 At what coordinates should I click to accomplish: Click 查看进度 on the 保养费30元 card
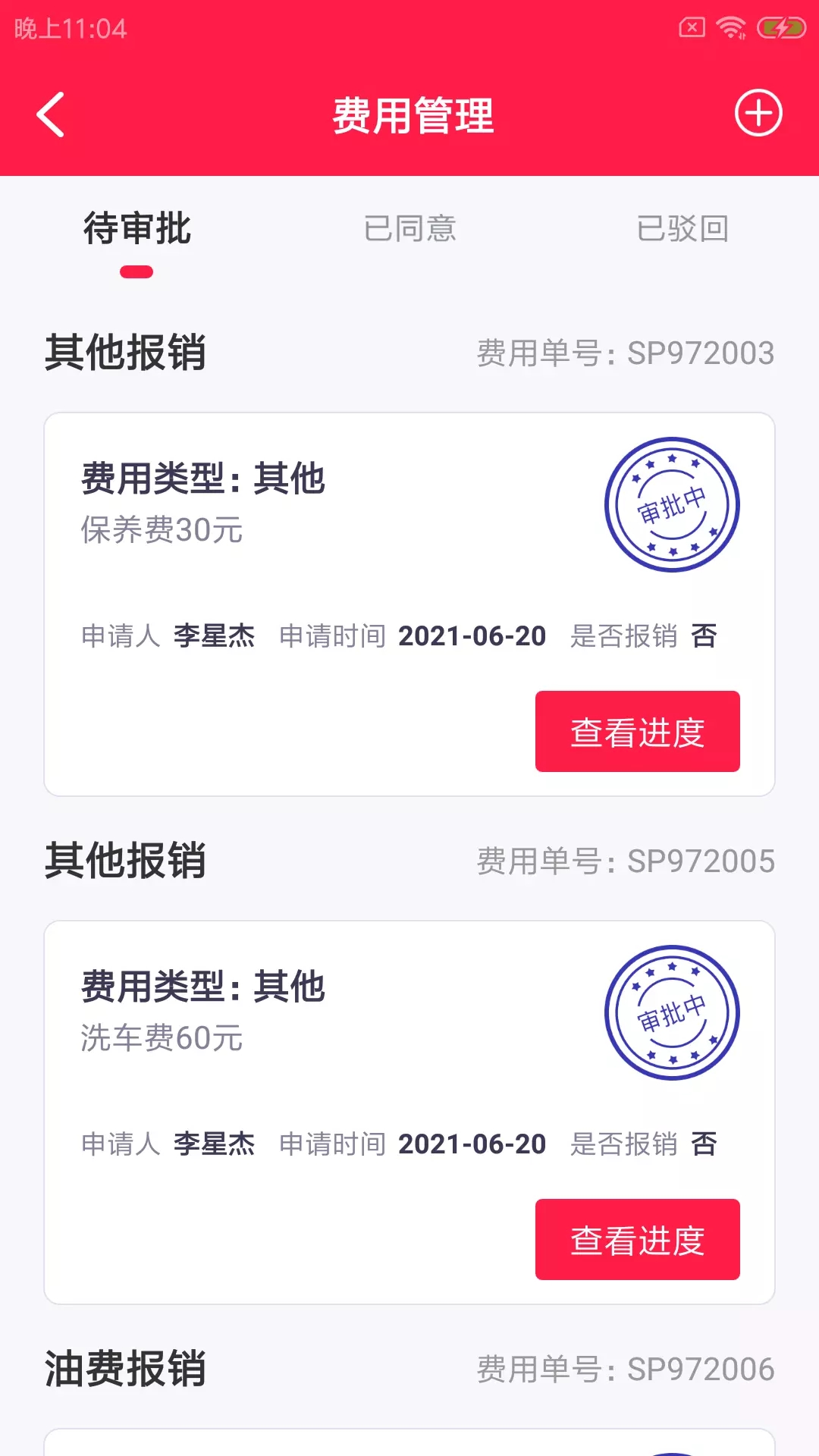tap(637, 730)
